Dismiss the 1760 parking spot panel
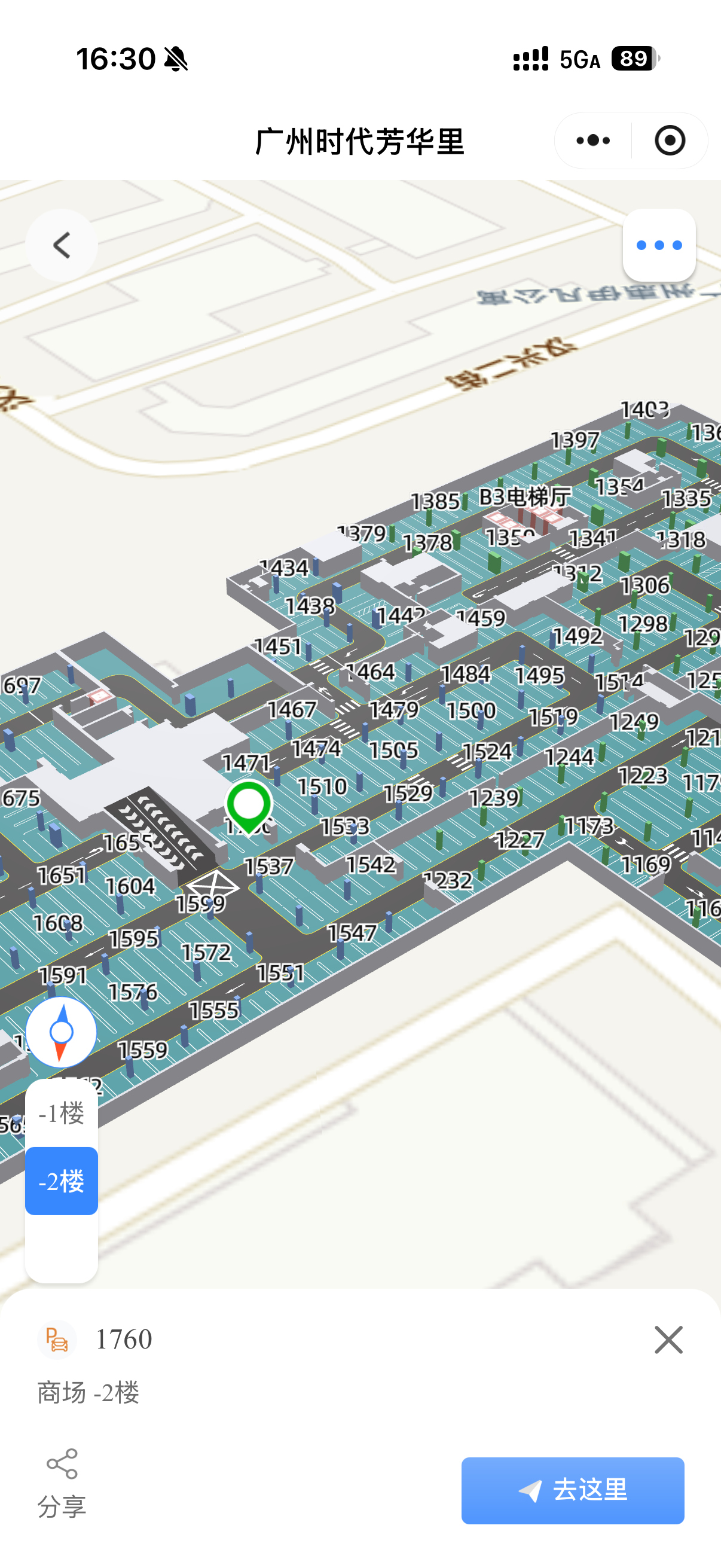 pyautogui.click(x=668, y=1339)
